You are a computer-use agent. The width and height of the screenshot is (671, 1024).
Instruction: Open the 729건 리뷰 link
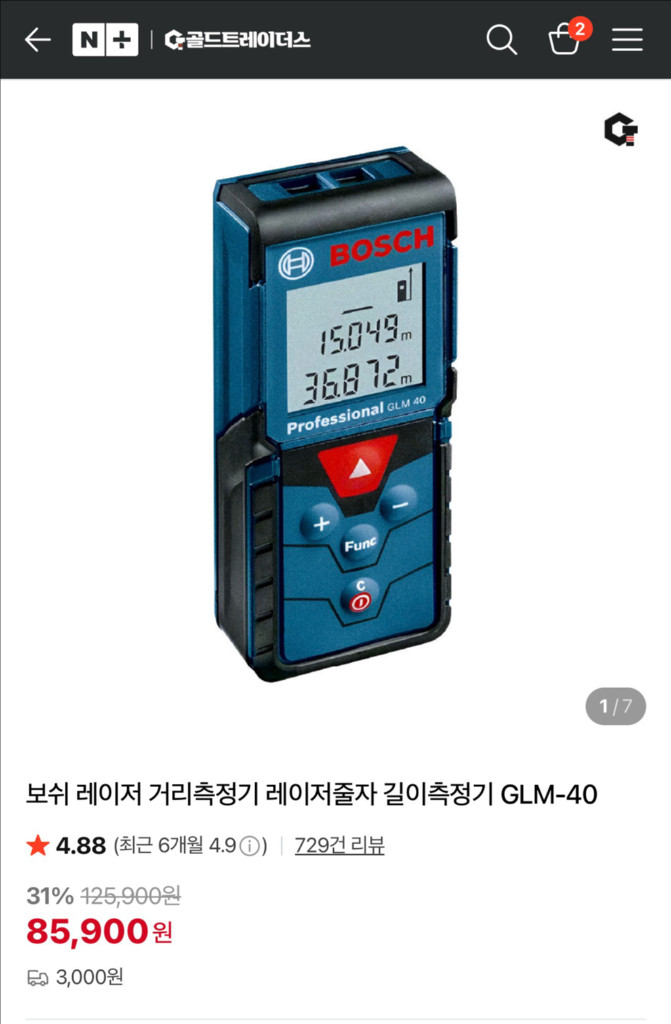click(339, 846)
